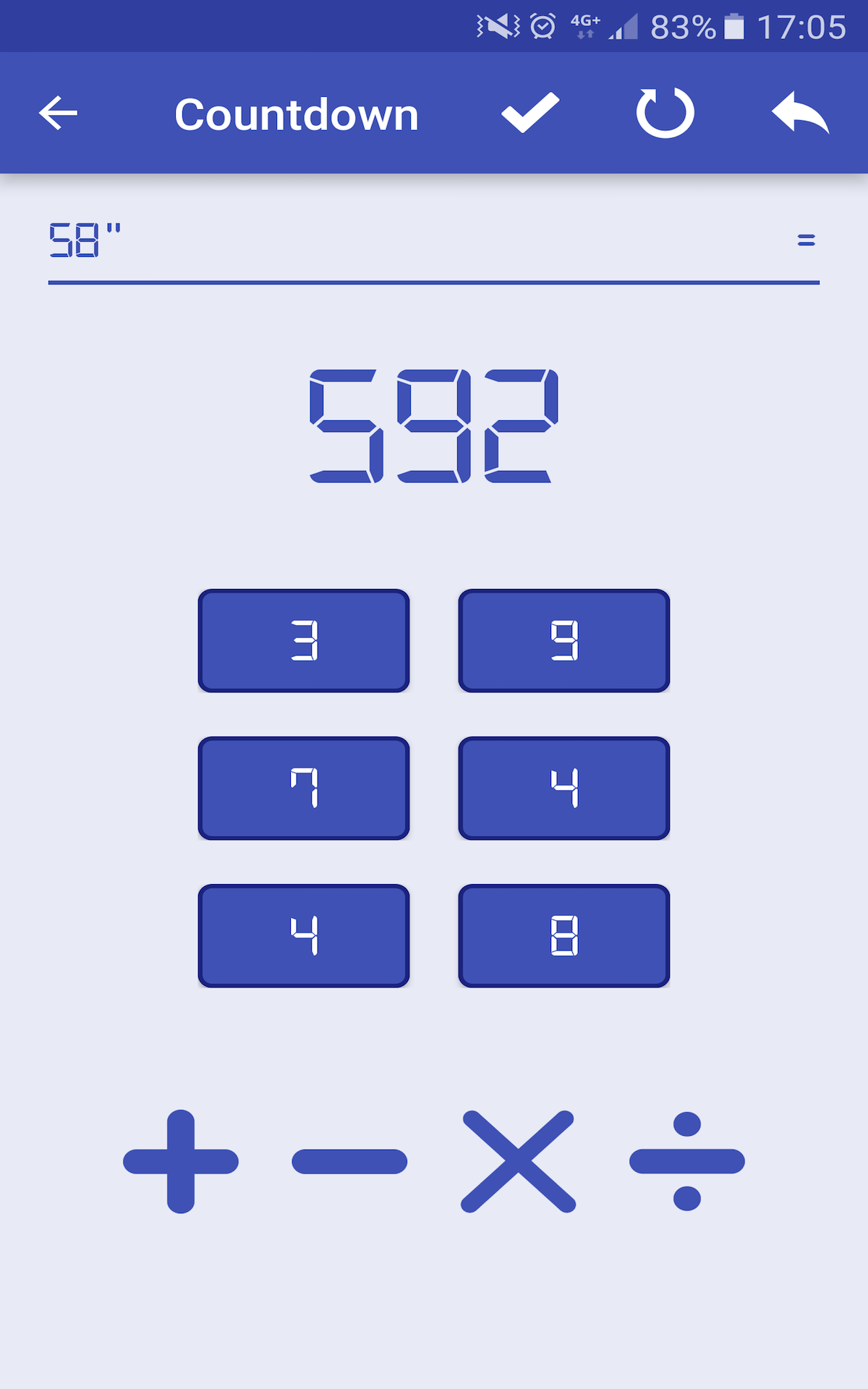Screen dimensions: 868x1389
Task: Select the multiplication operator
Action: [x=519, y=1160]
